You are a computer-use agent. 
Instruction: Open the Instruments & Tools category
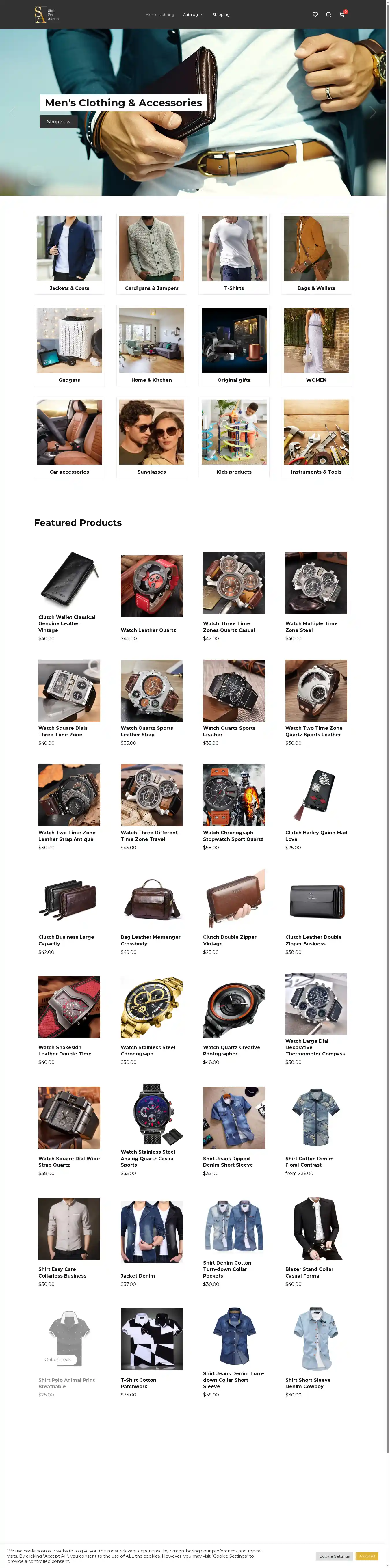point(316,437)
